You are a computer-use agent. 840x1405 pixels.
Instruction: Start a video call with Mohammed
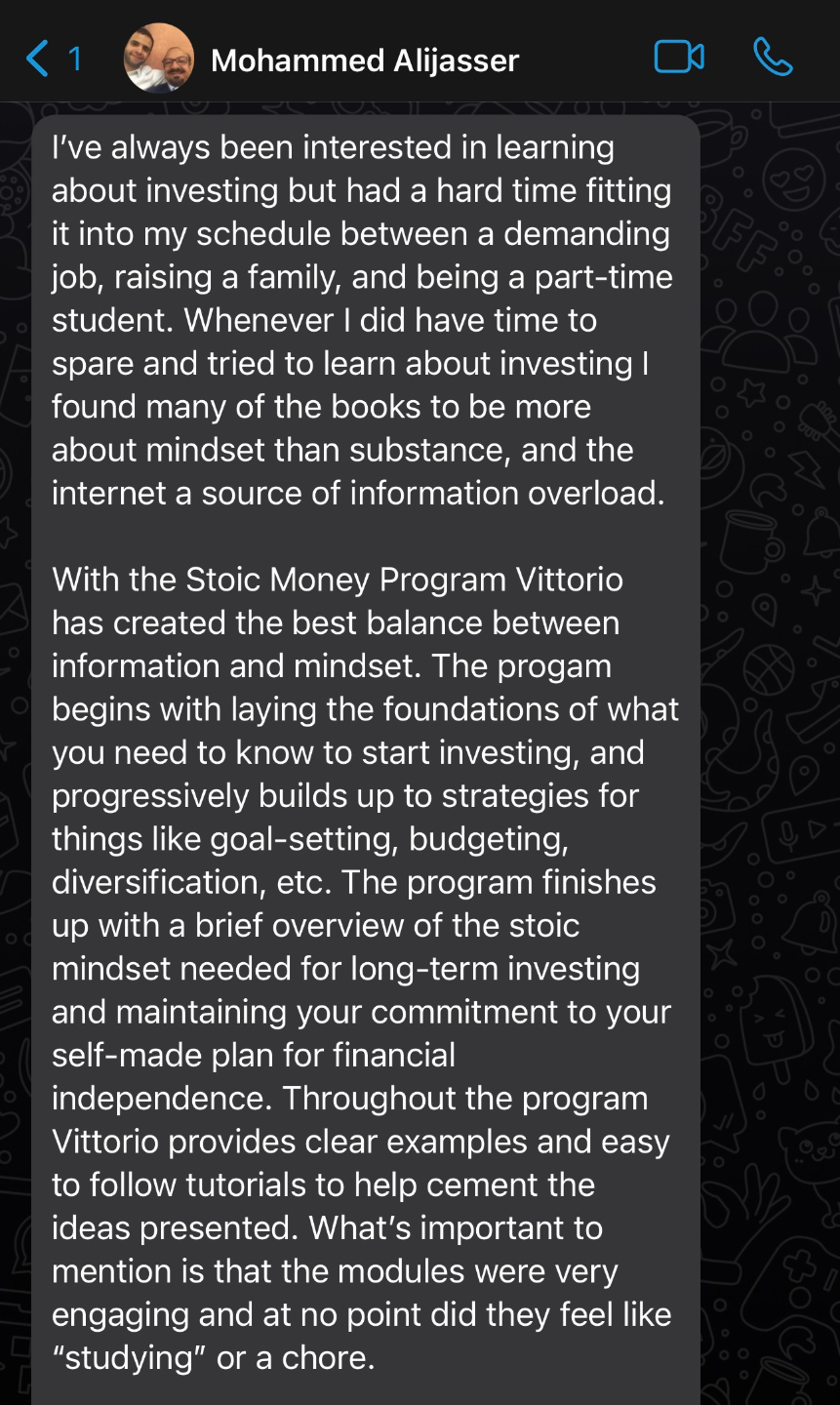click(678, 58)
